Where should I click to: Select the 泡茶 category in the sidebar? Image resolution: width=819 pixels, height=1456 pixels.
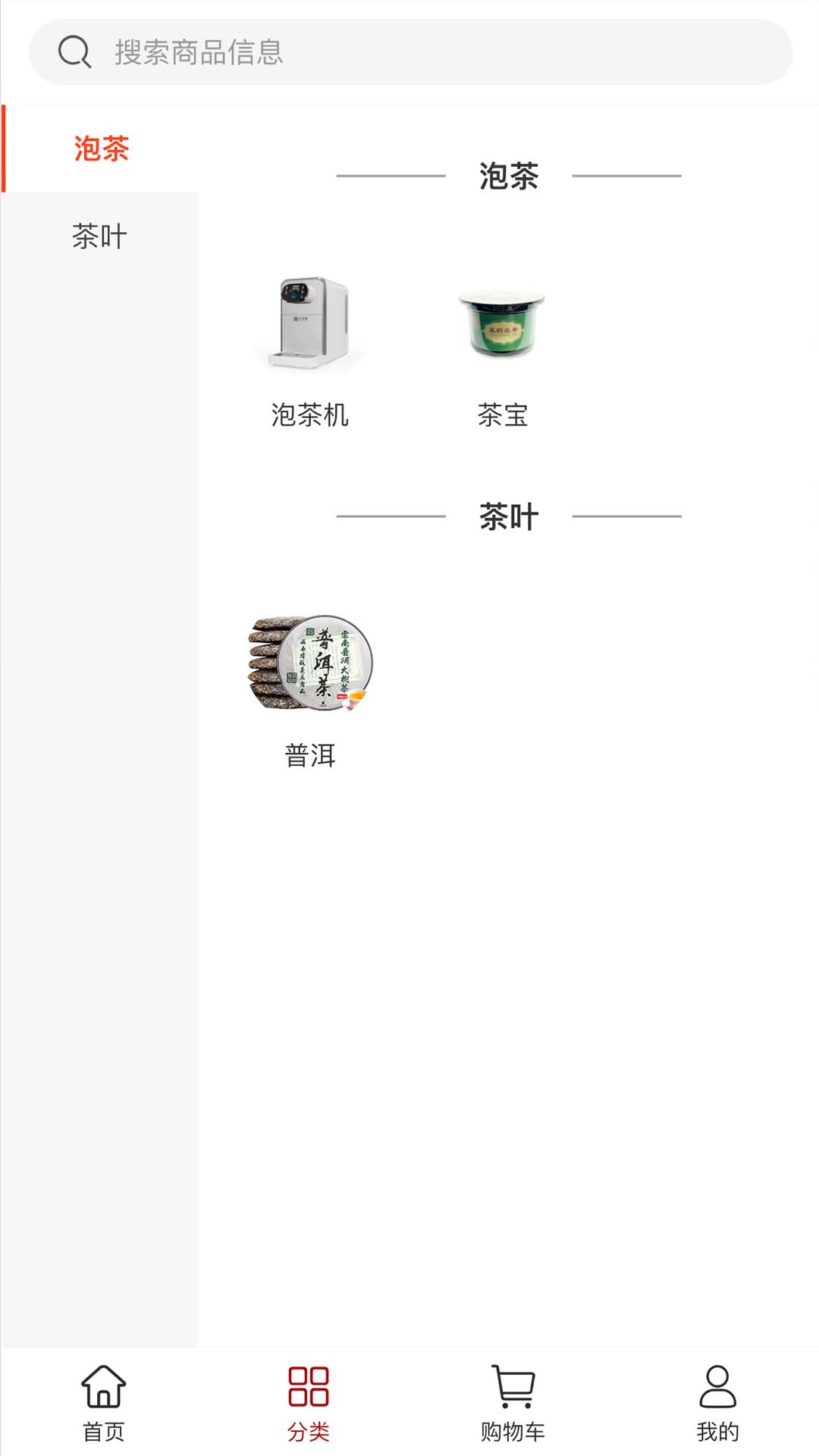click(101, 149)
